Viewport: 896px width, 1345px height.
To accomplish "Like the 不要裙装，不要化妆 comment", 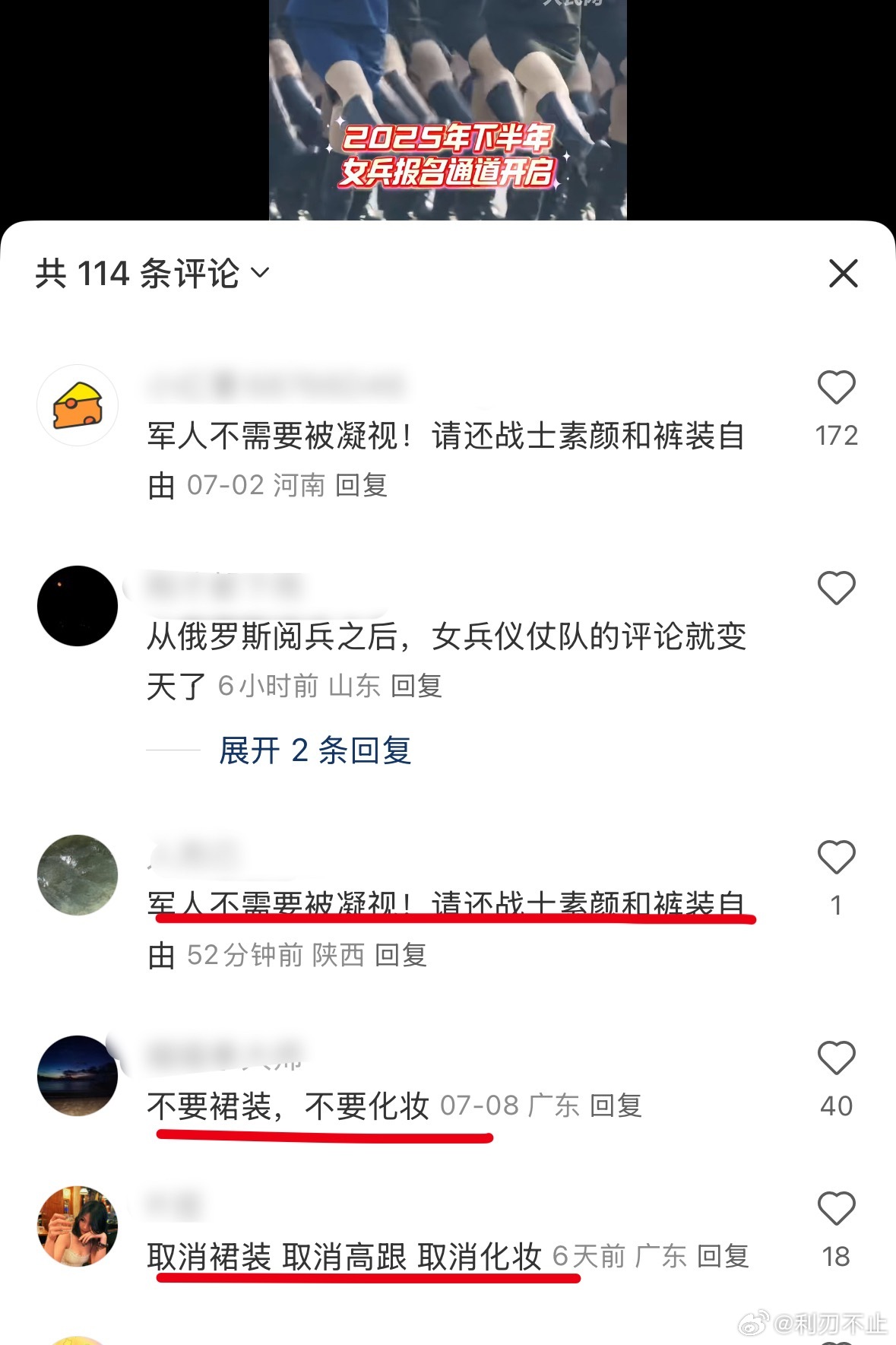I will tap(836, 1058).
